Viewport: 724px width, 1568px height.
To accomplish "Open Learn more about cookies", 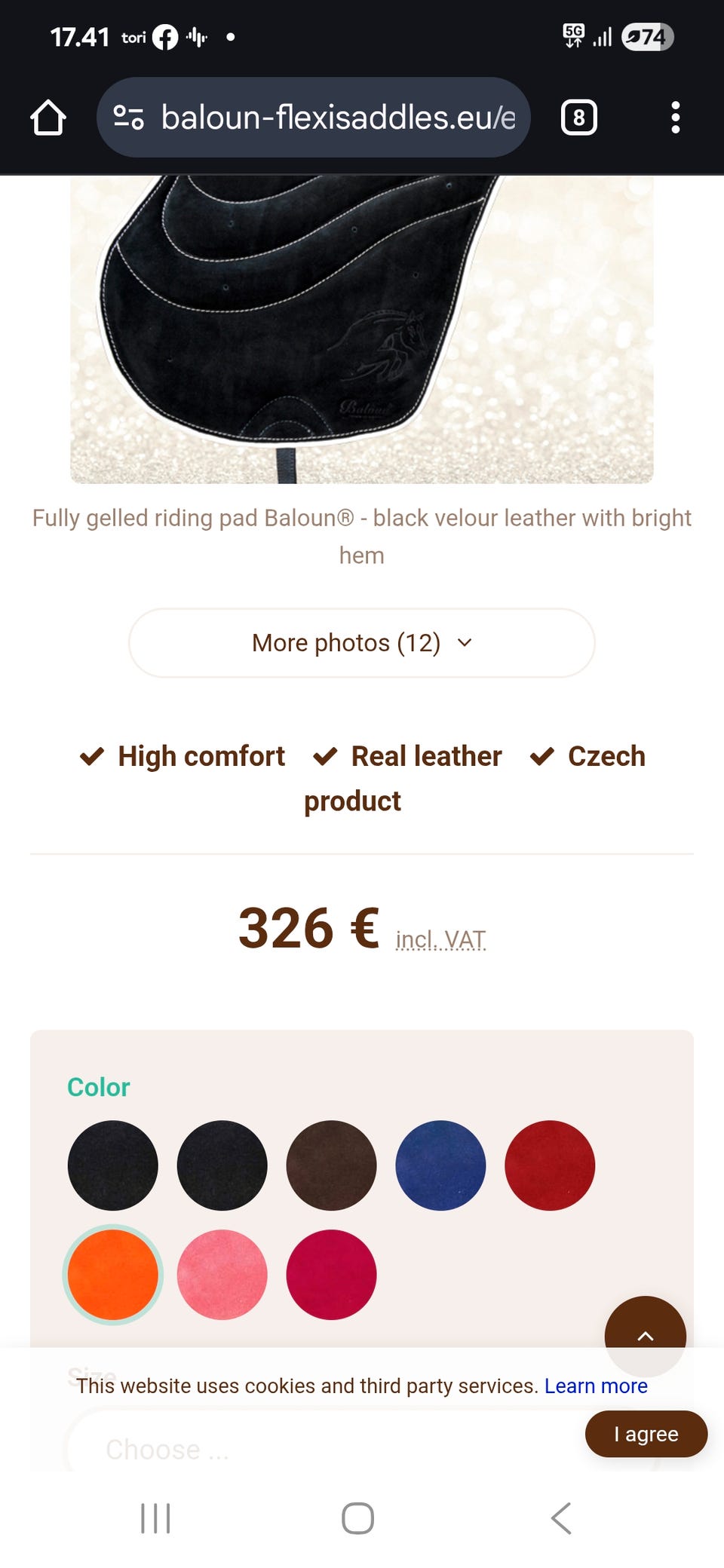I will 596,1386.
